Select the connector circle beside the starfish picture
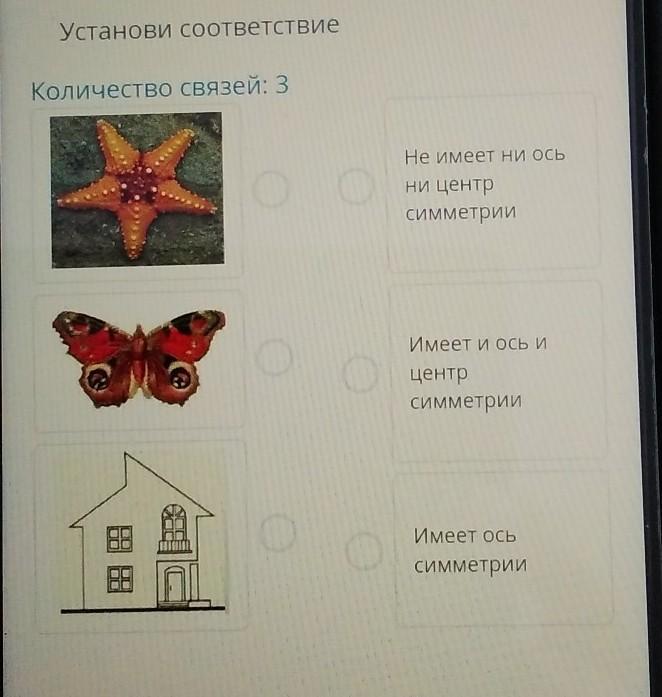662x697 pixels. point(271,187)
